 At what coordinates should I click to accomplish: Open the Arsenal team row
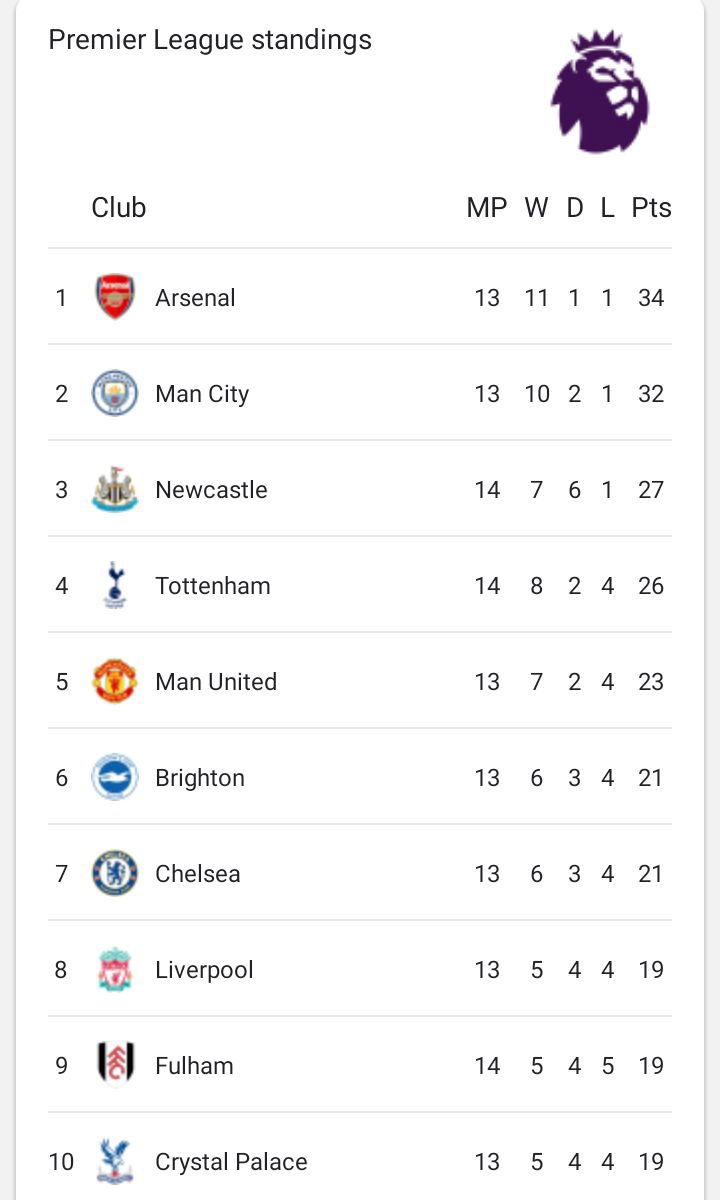tap(360, 297)
